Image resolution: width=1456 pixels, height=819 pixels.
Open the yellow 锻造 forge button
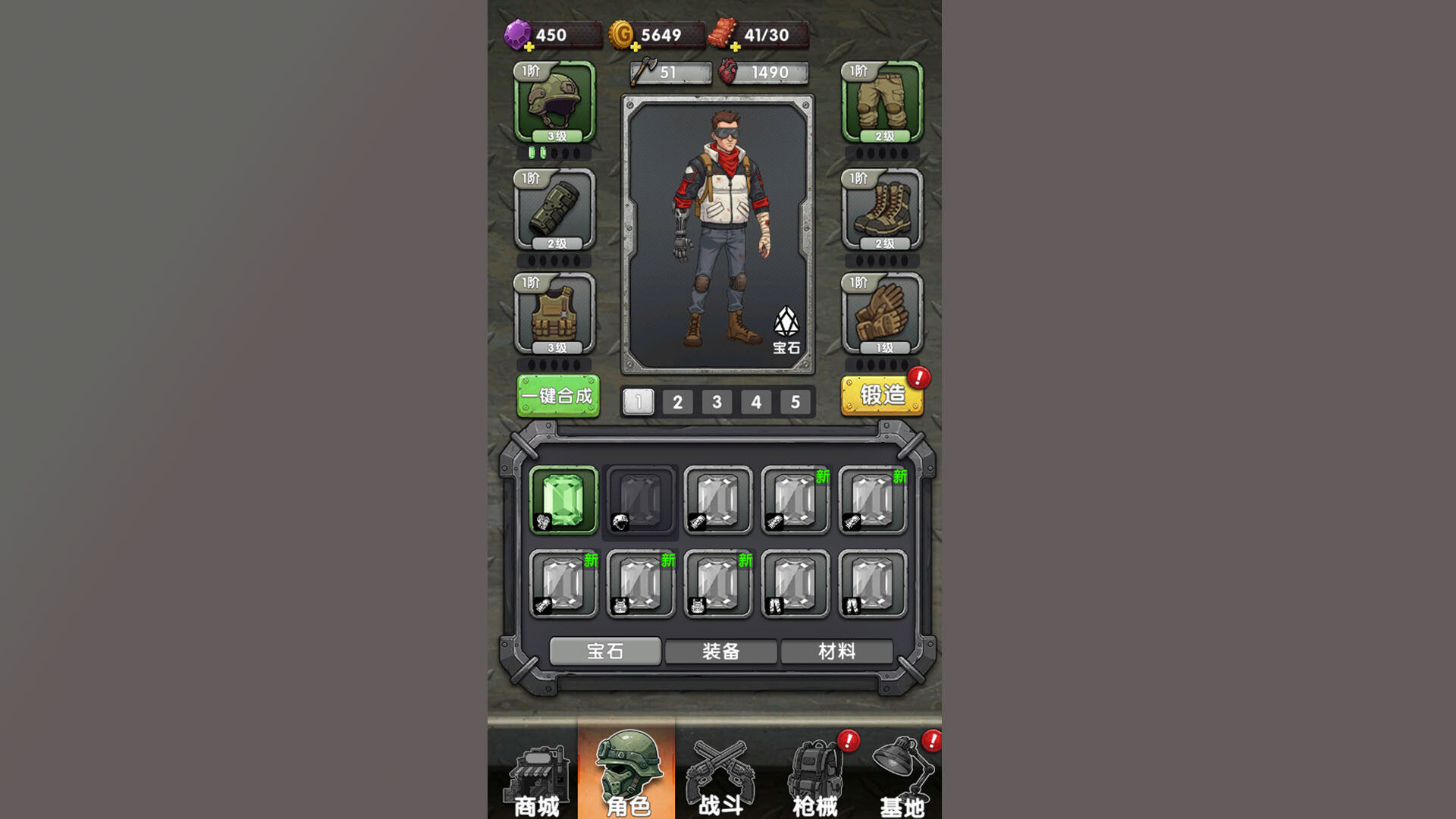[x=882, y=396]
